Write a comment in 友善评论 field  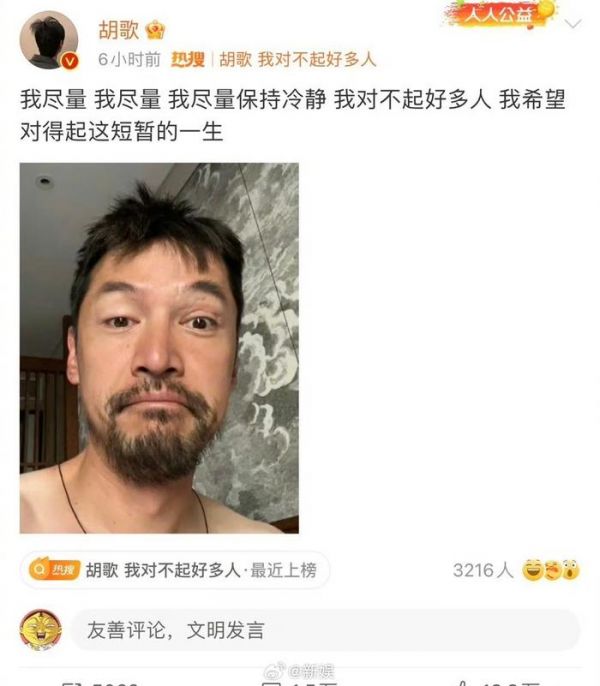click(310, 630)
